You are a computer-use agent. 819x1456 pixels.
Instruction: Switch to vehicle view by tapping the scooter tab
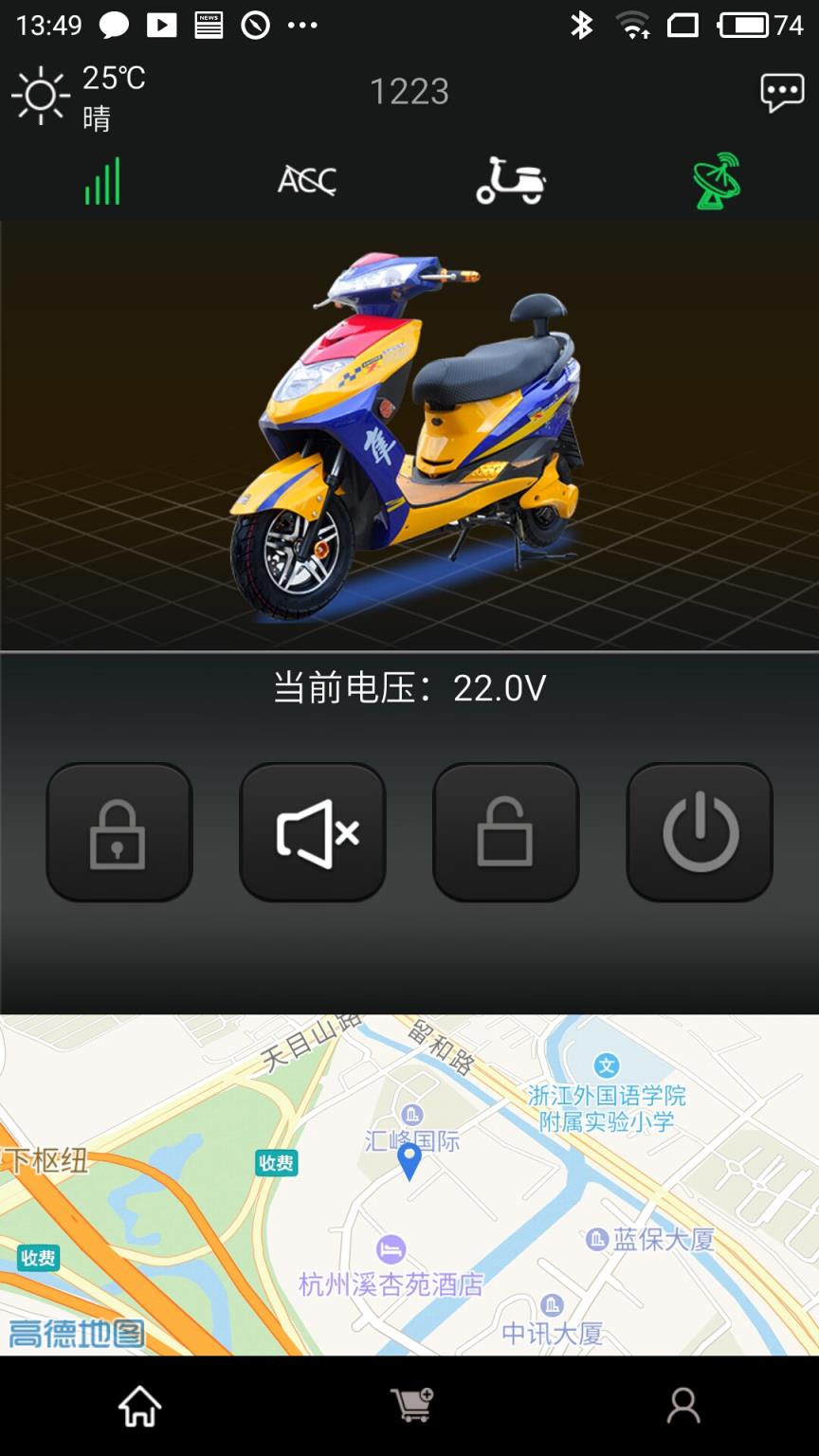click(510, 180)
